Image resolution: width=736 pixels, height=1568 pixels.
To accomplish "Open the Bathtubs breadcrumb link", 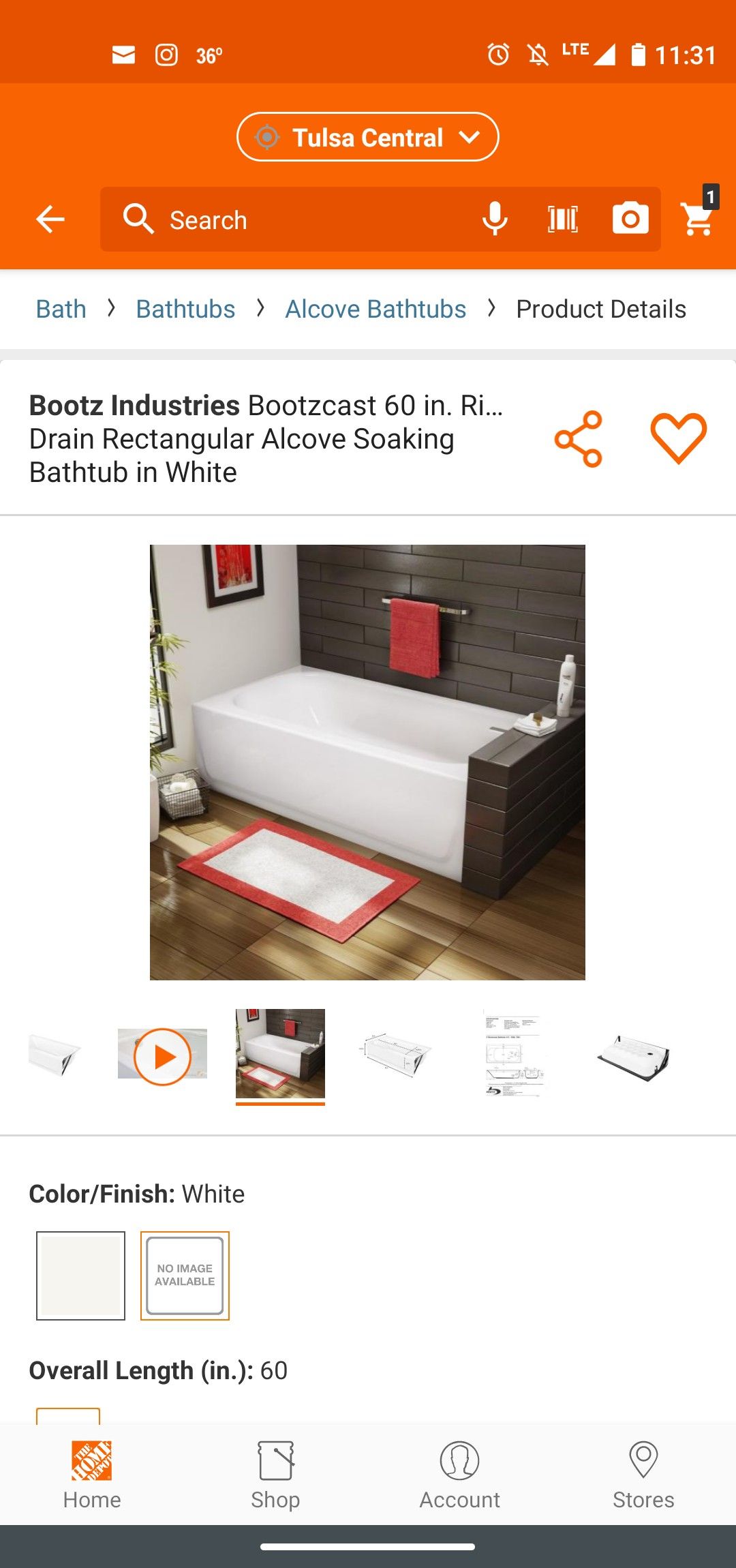I will (x=185, y=309).
